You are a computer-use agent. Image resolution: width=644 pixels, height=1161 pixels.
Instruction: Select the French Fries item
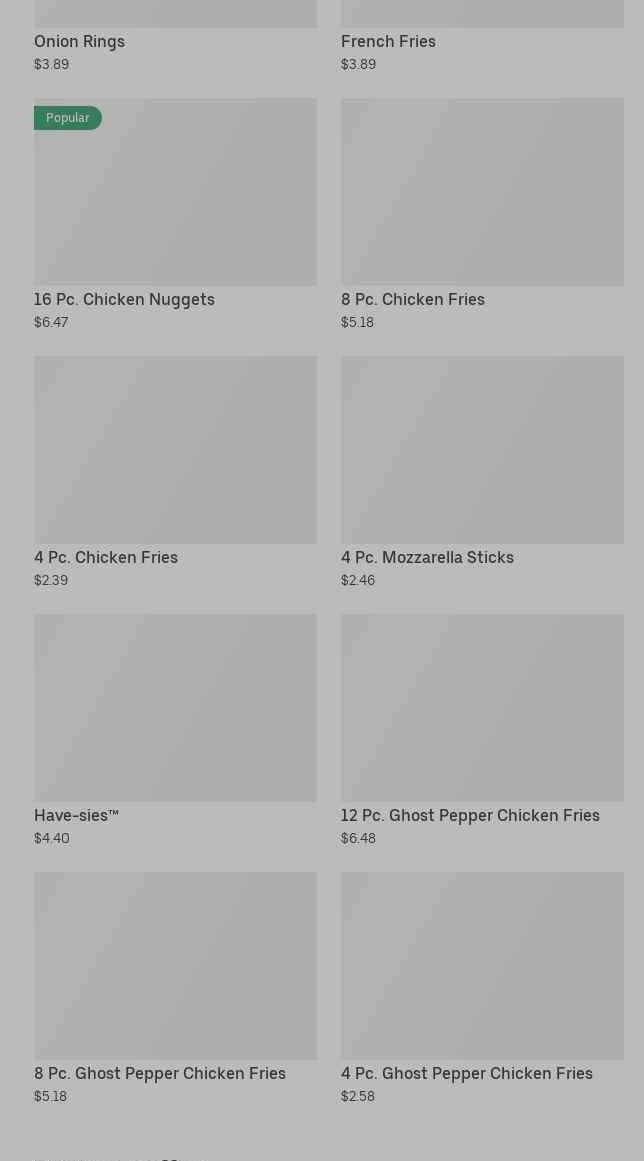482,36
